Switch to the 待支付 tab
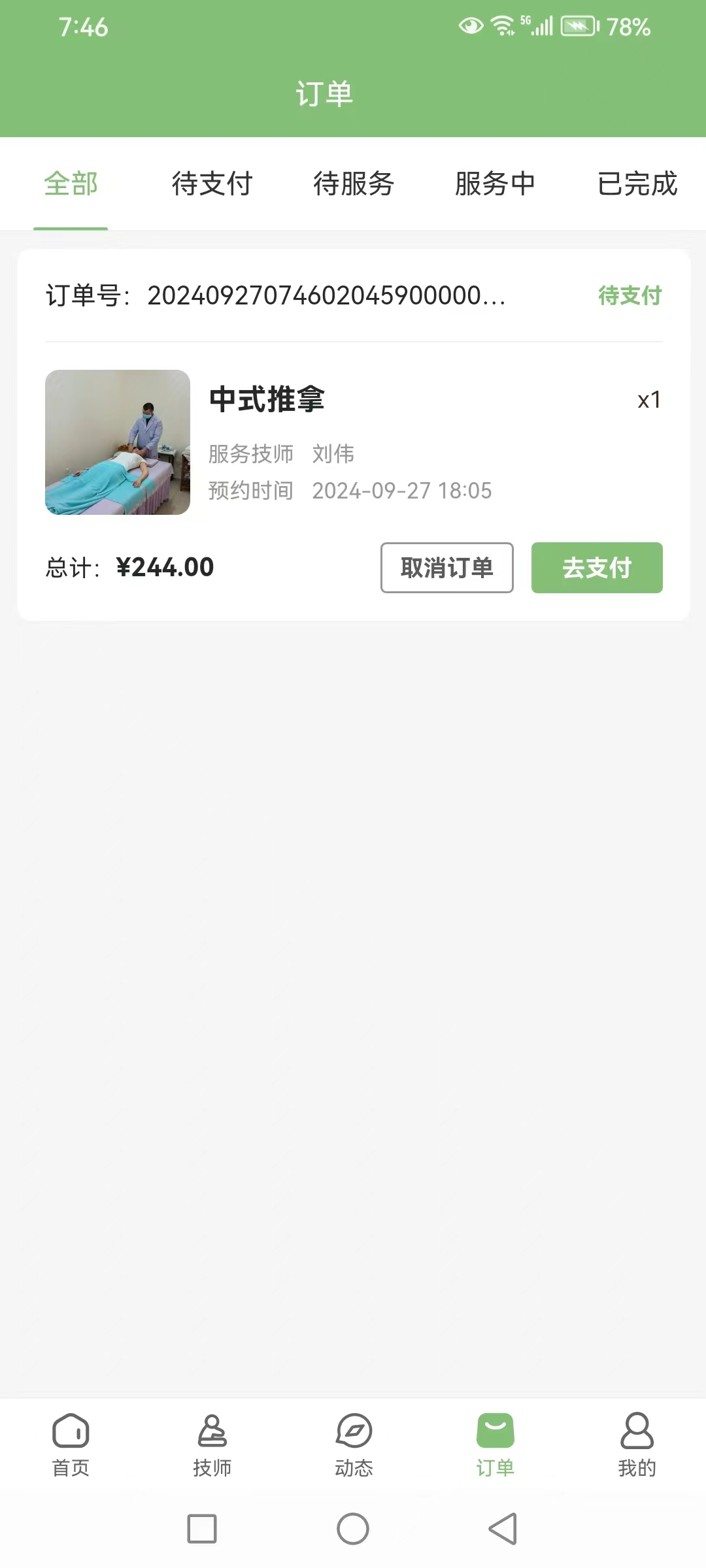The width and height of the screenshot is (706, 1568). click(212, 184)
